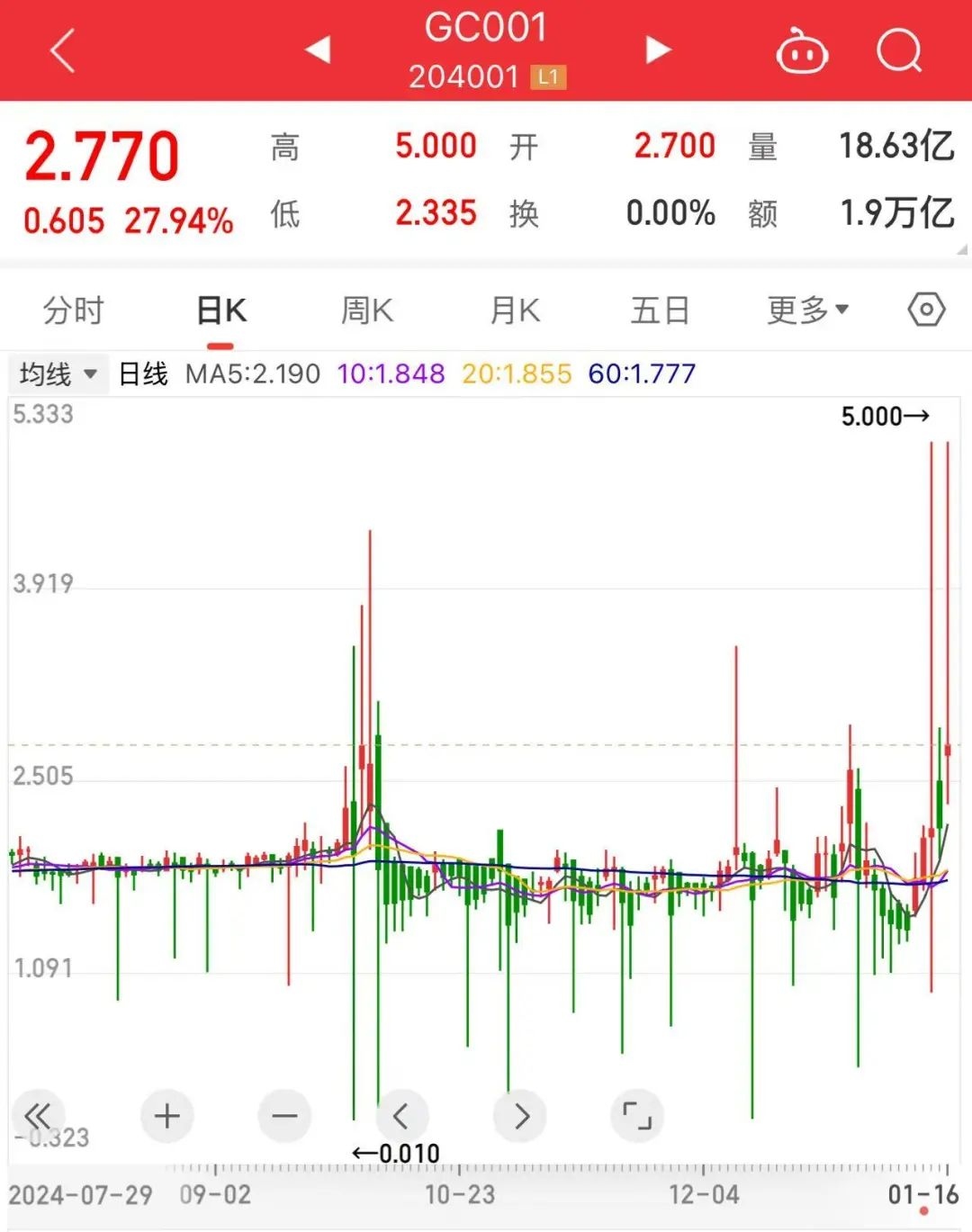The width and height of the screenshot is (972, 1232).
Task: Jump to earliest data using the rewind icon
Action: (38, 1116)
